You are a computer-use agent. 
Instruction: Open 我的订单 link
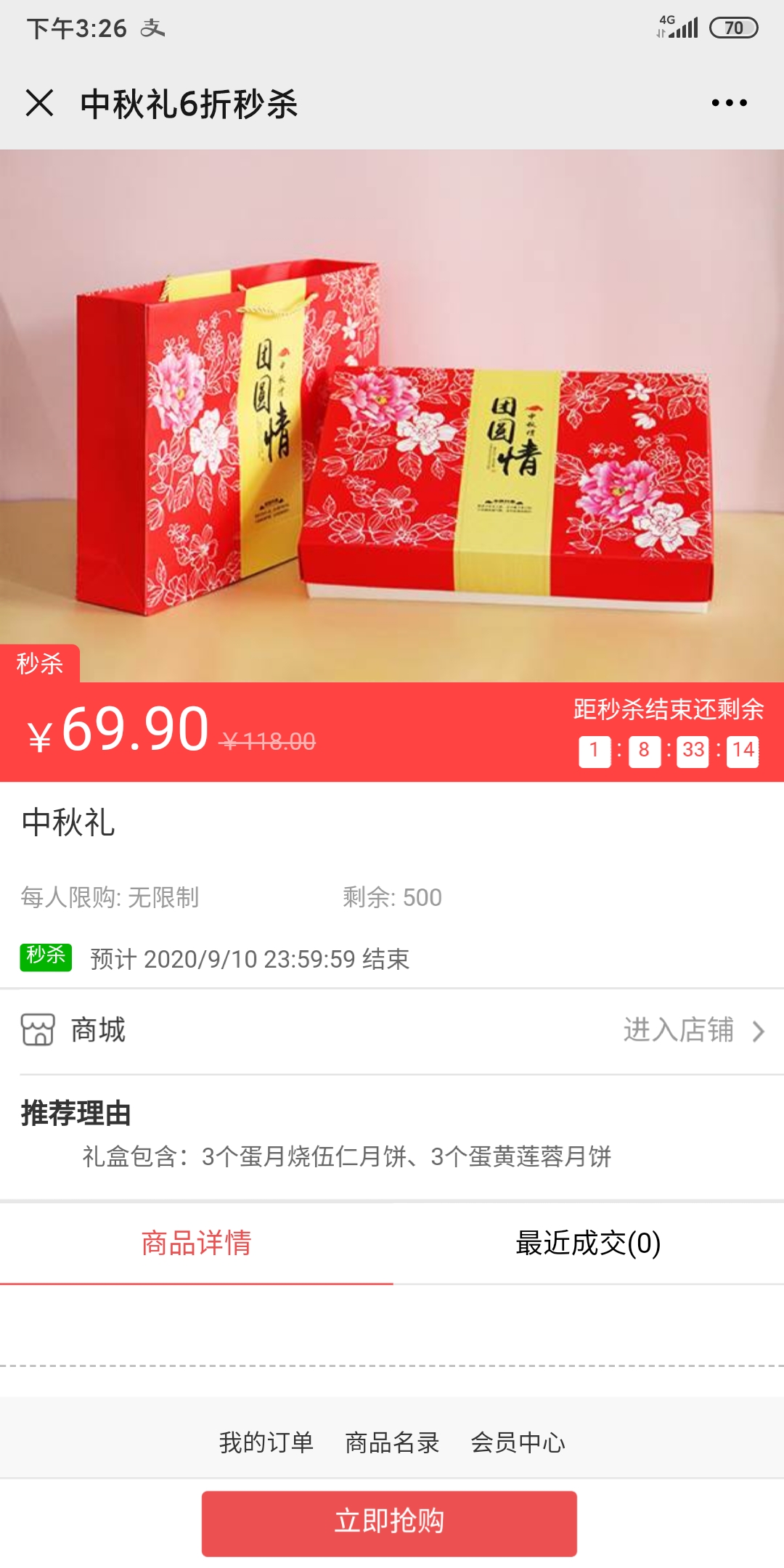[x=266, y=1442]
